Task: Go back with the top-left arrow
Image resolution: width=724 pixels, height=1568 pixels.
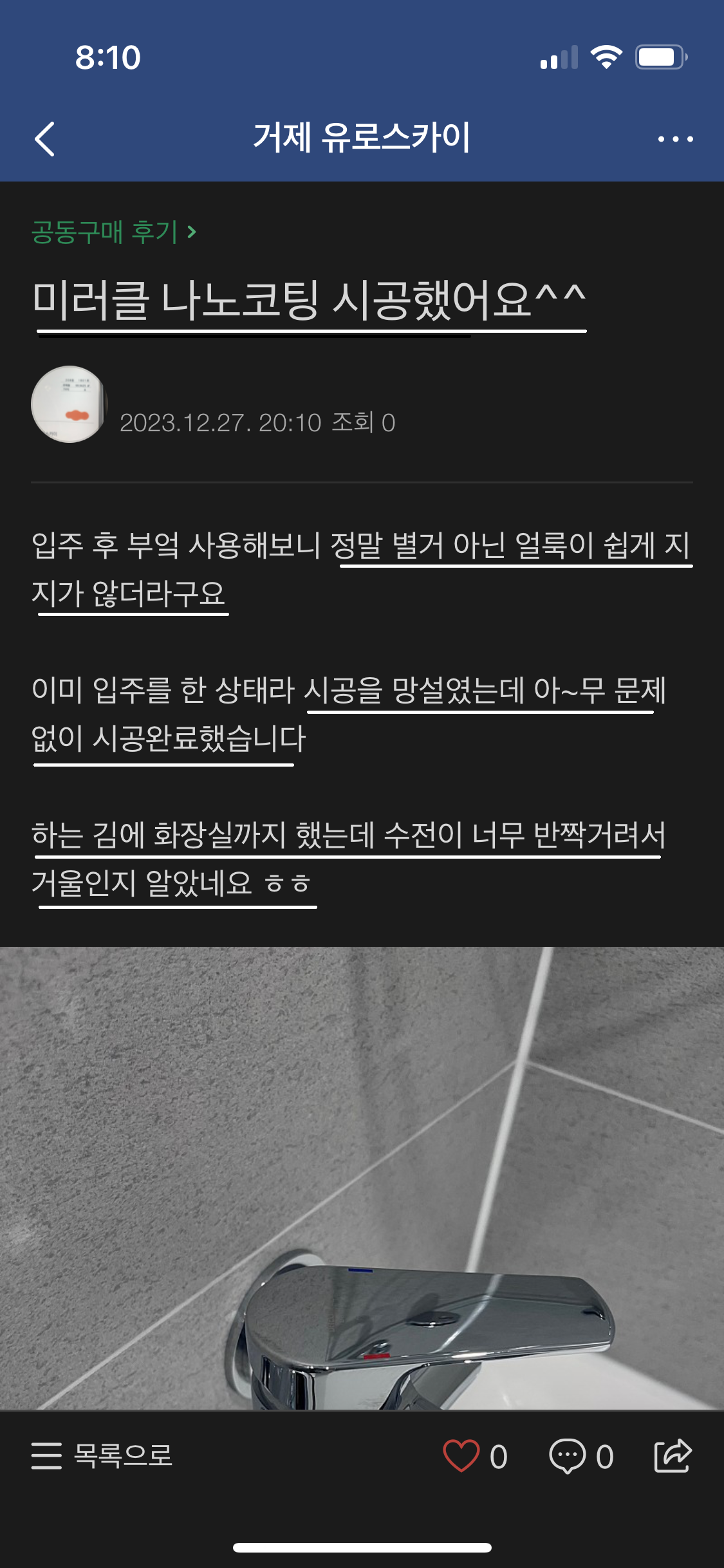Action: 45,139
